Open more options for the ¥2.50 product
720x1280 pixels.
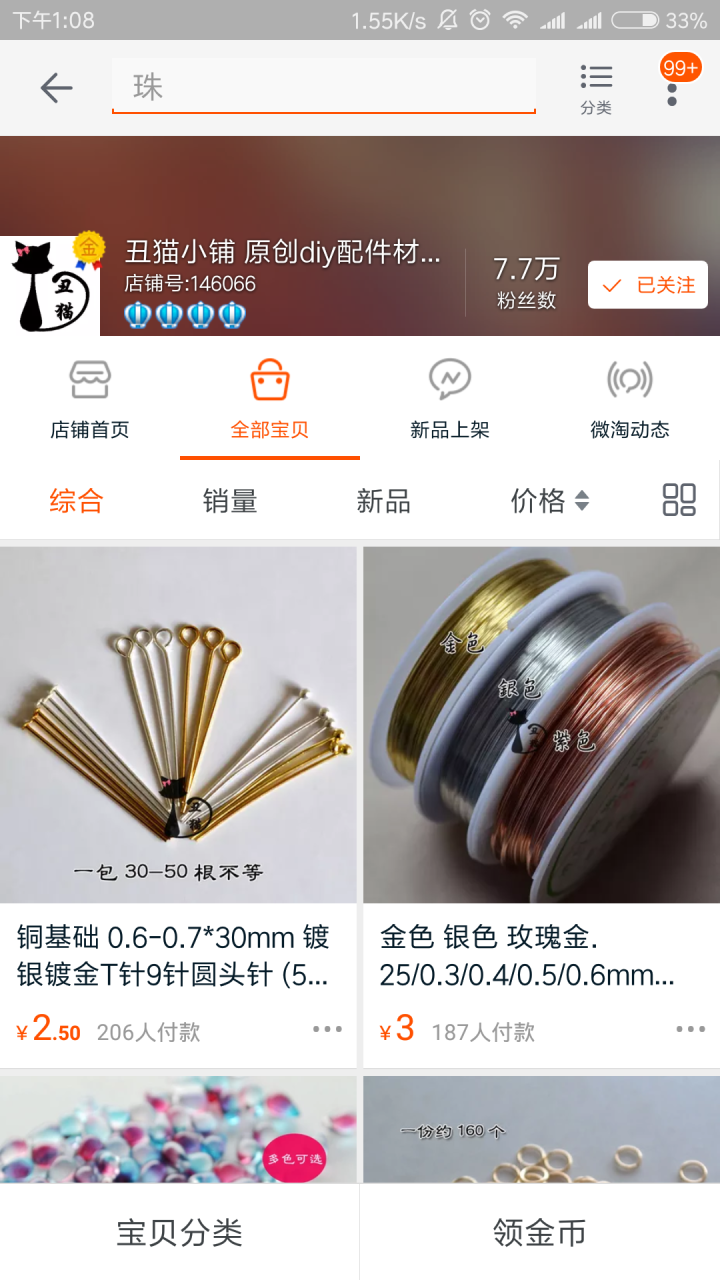(327, 1029)
